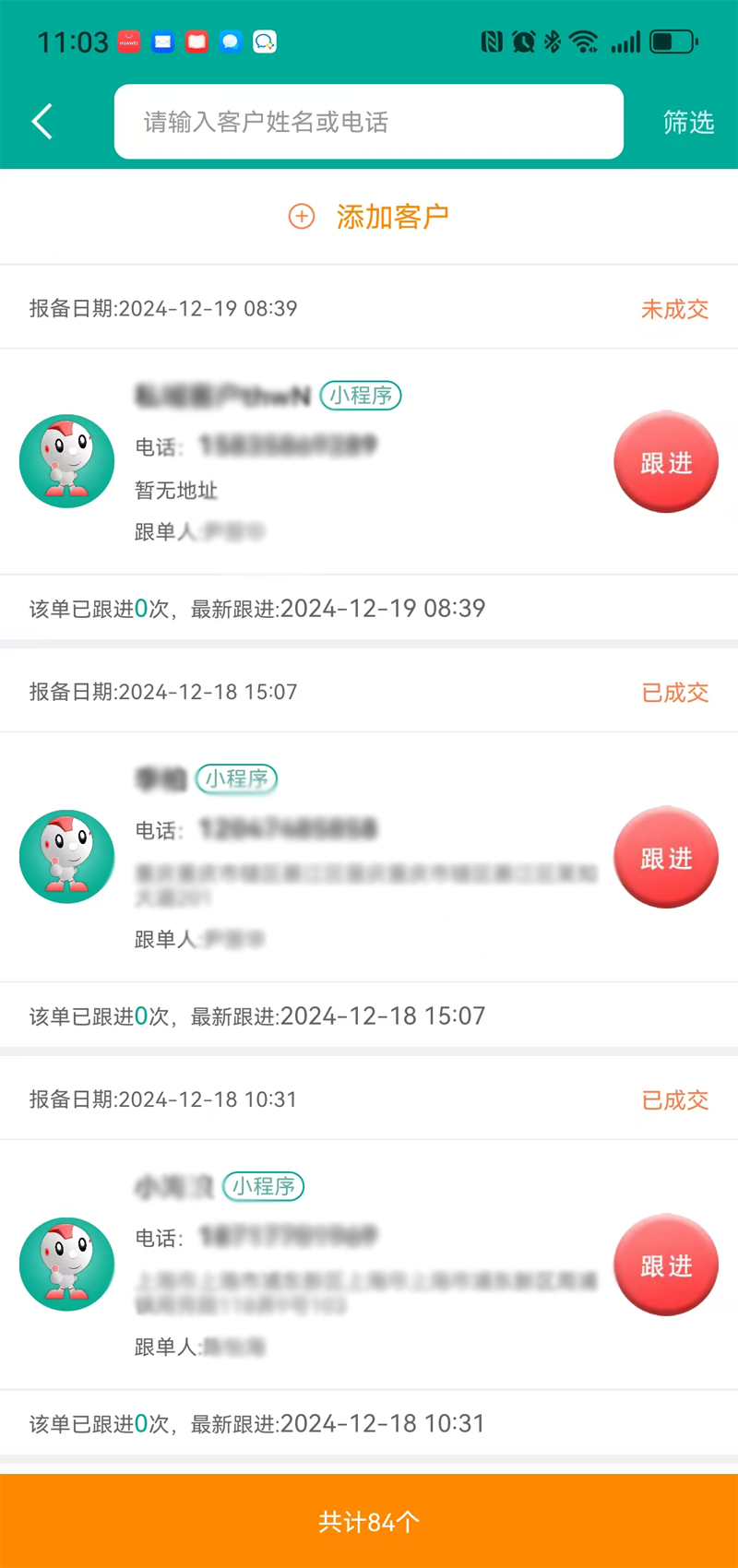Image resolution: width=738 pixels, height=1568 pixels.
Task: Open the Bluetooth status icon
Action: click(x=554, y=42)
